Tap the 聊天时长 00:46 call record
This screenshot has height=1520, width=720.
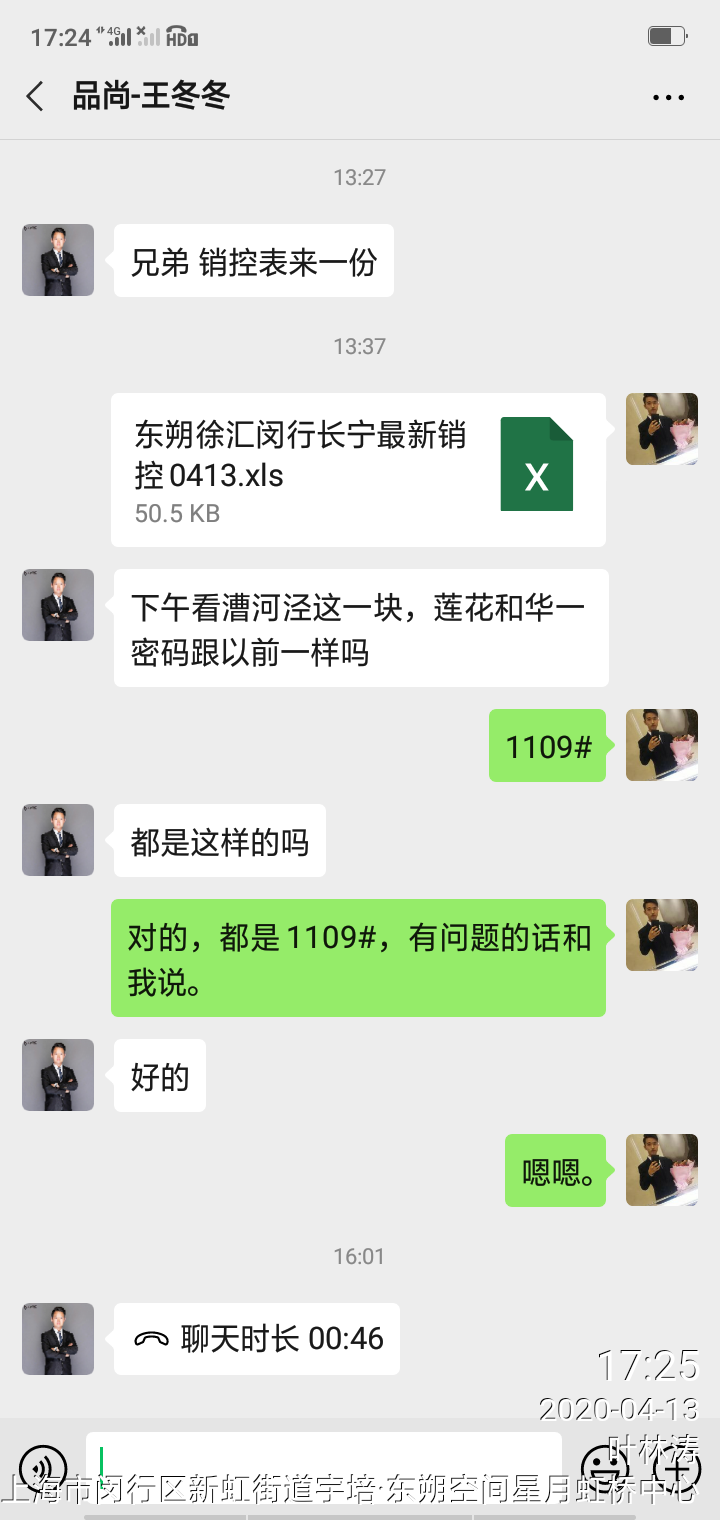pyautogui.click(x=257, y=1339)
